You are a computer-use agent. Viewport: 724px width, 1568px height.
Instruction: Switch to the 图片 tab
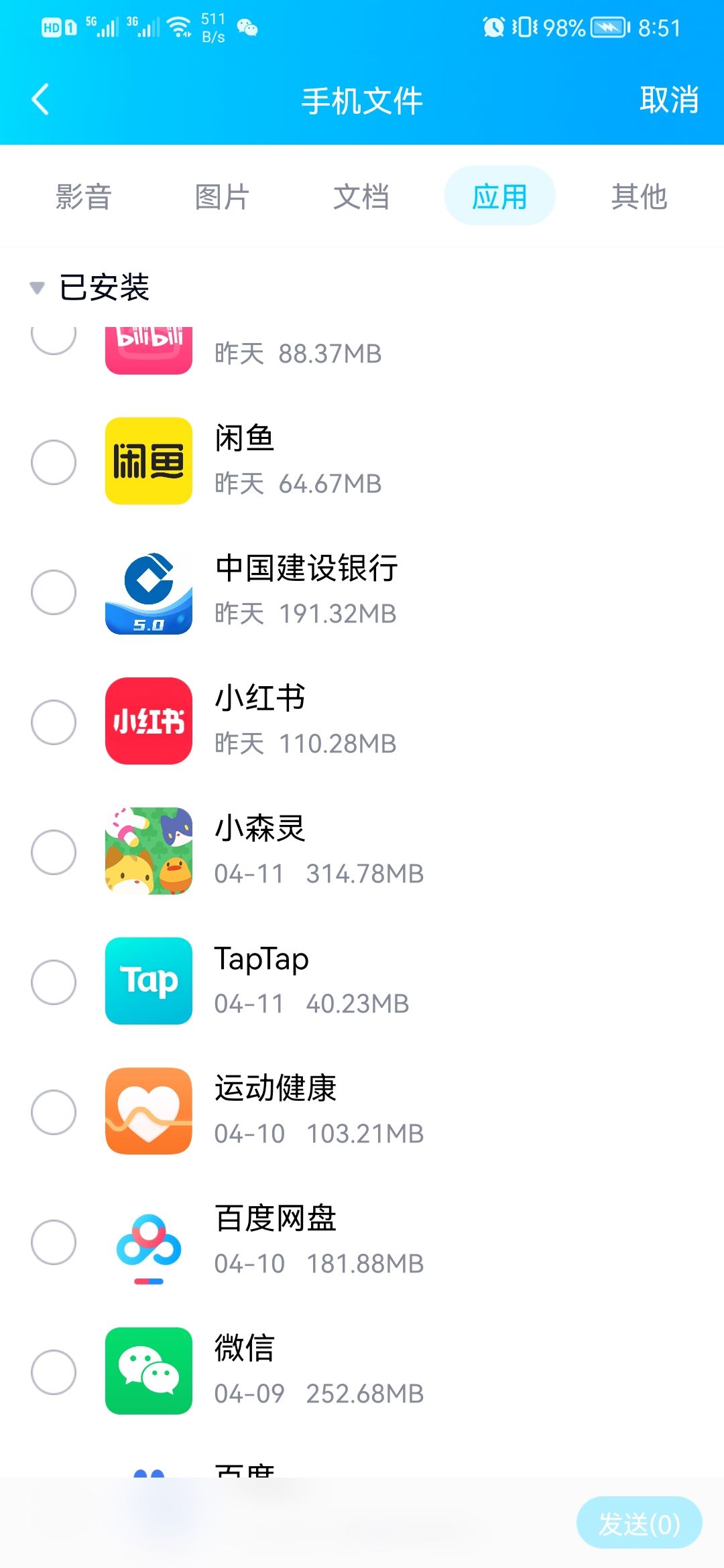coord(221,196)
